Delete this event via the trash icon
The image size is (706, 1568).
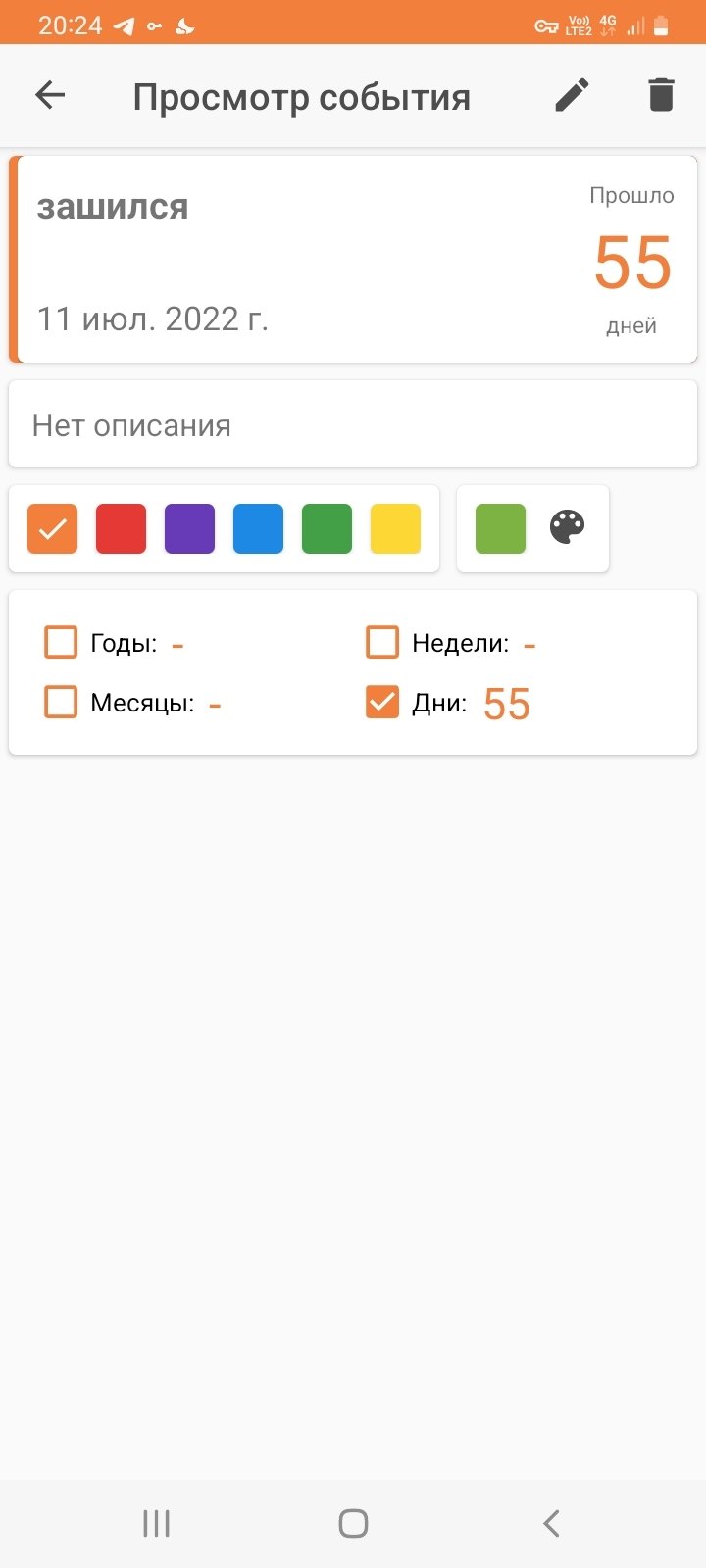click(661, 95)
